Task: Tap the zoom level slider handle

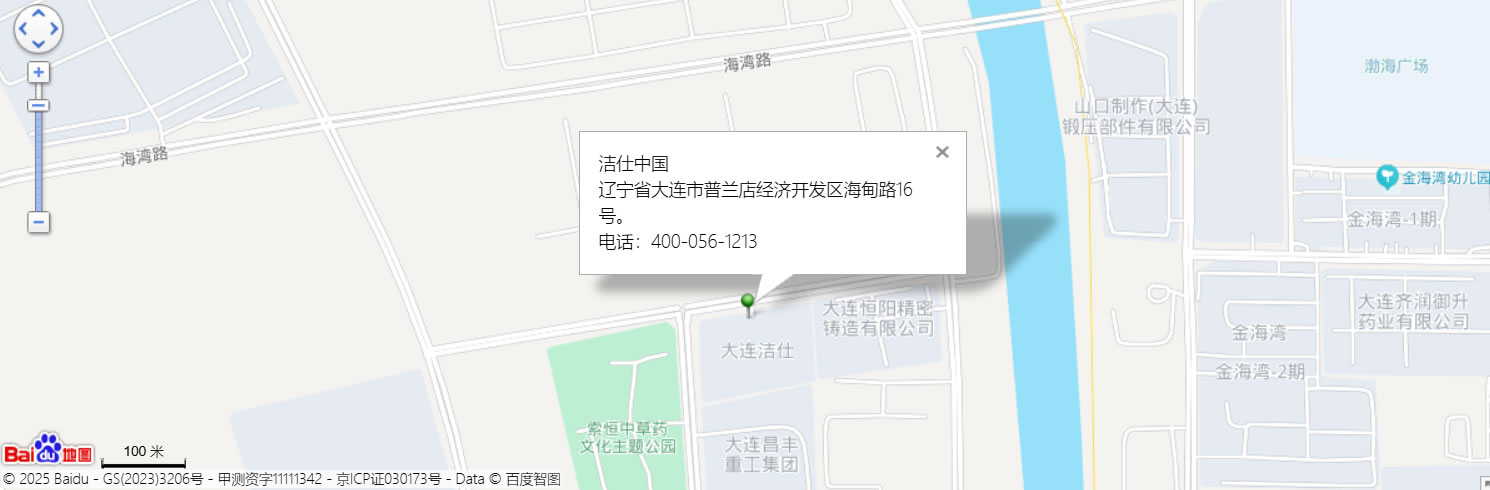Action: 38,105
